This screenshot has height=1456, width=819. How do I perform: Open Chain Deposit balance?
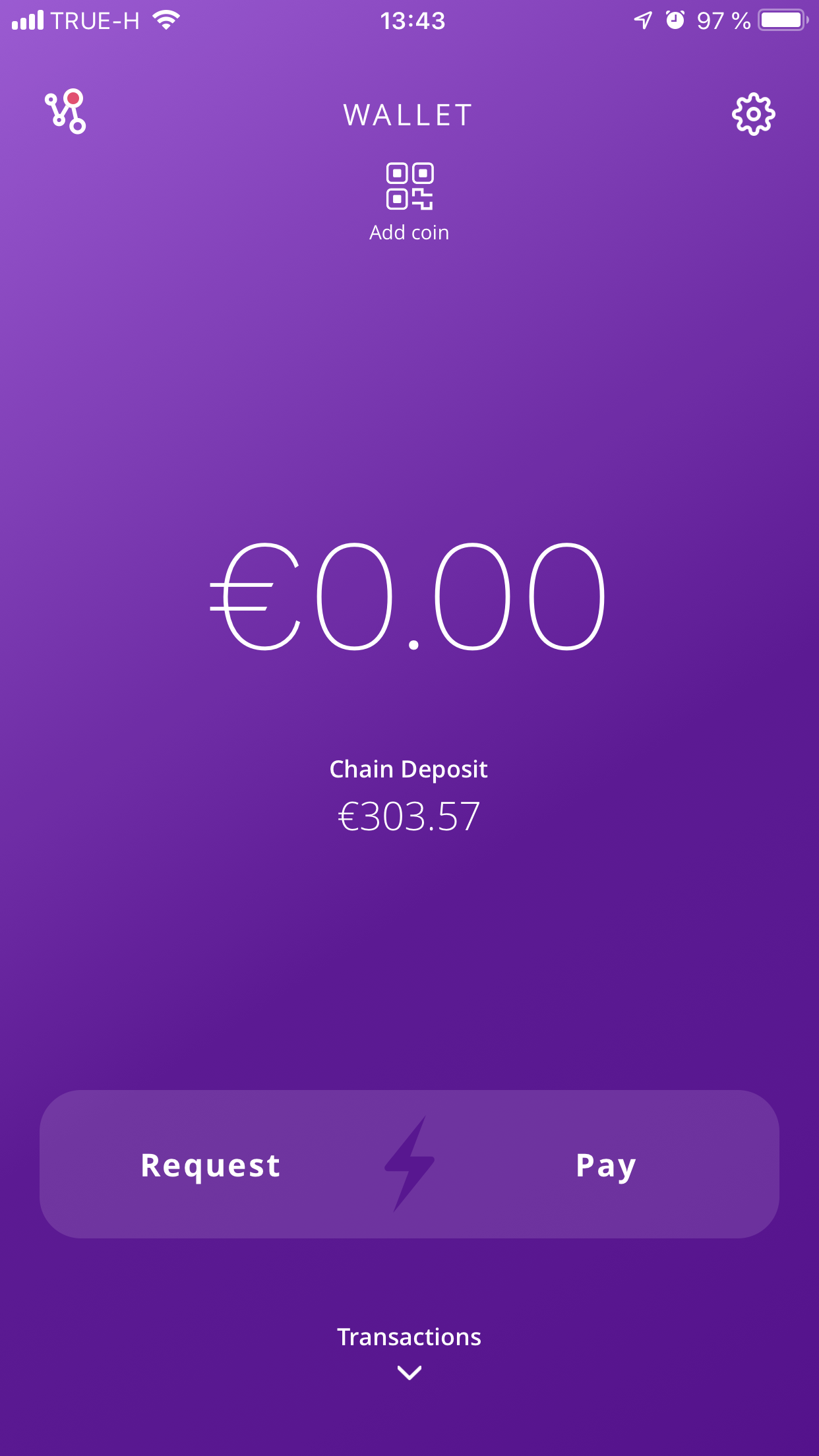pos(409,798)
